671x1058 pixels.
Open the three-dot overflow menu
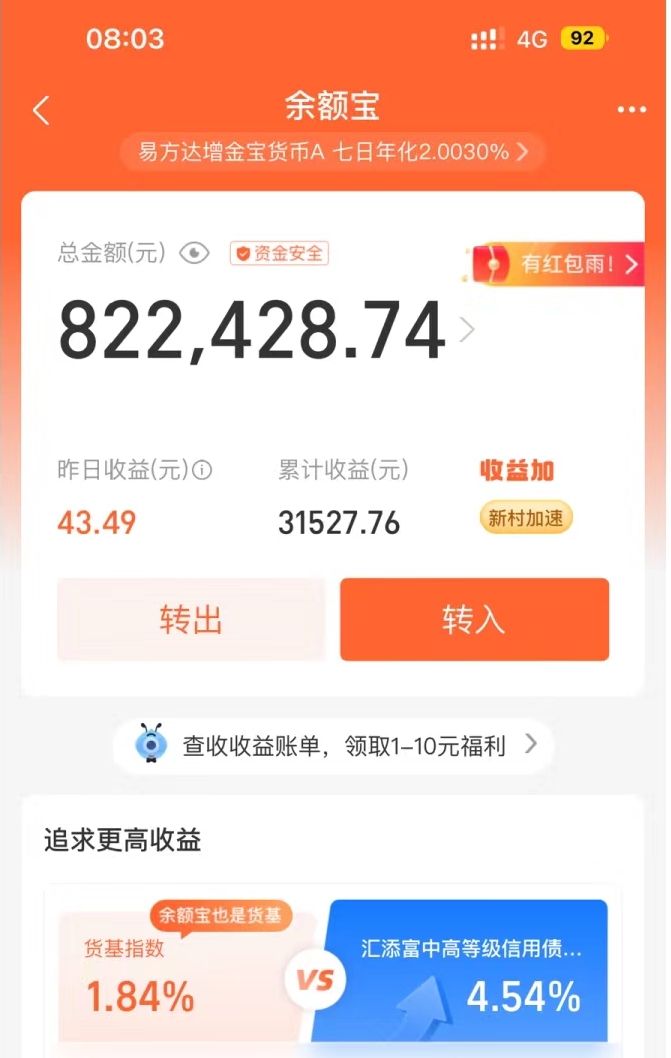pyautogui.click(x=631, y=110)
